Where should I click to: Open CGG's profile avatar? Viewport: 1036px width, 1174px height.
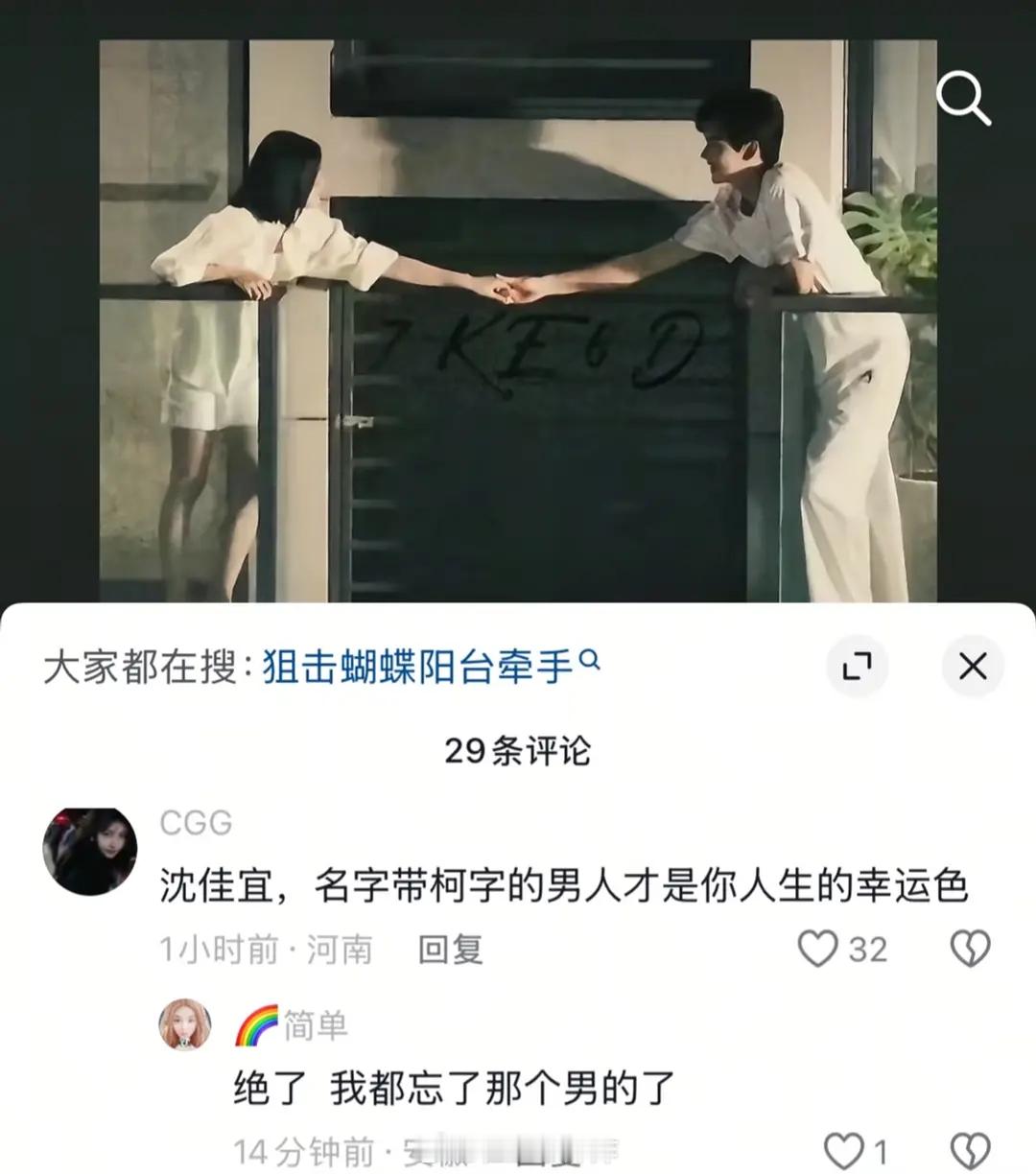pyautogui.click(x=90, y=842)
